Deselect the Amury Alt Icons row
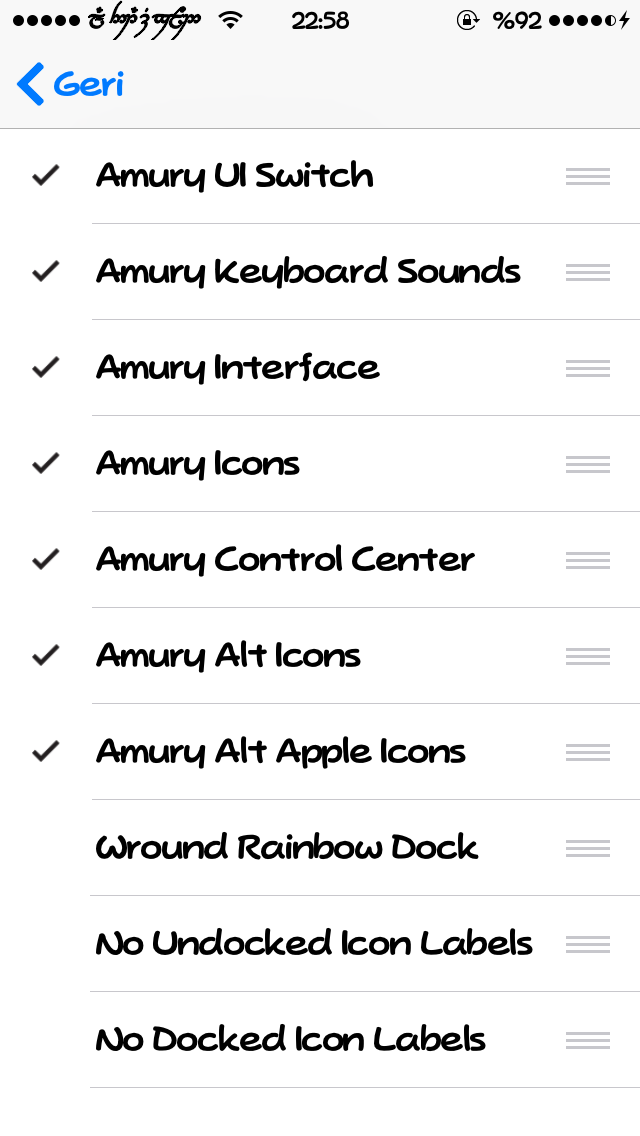This screenshot has width=640, height=1136. click(320, 656)
